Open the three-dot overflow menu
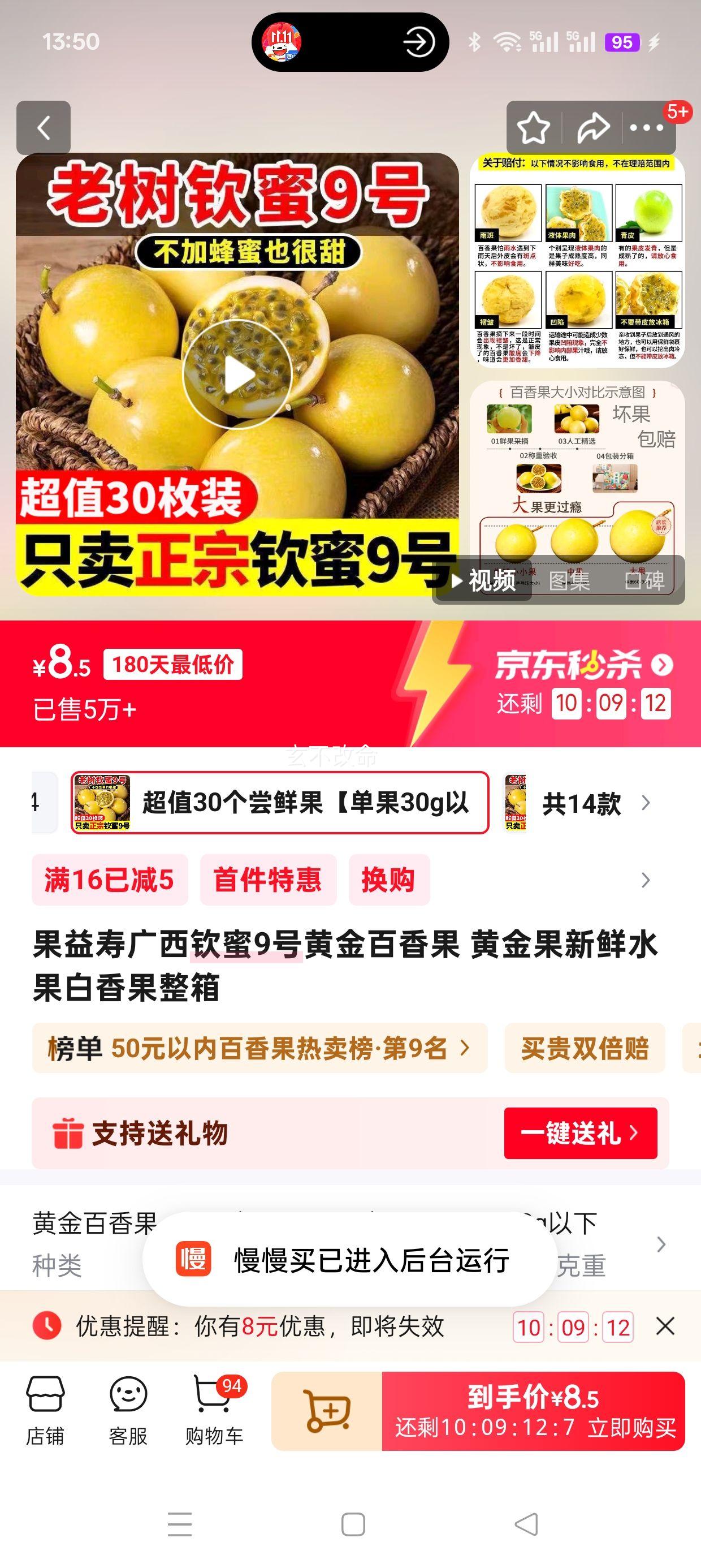 (x=646, y=128)
